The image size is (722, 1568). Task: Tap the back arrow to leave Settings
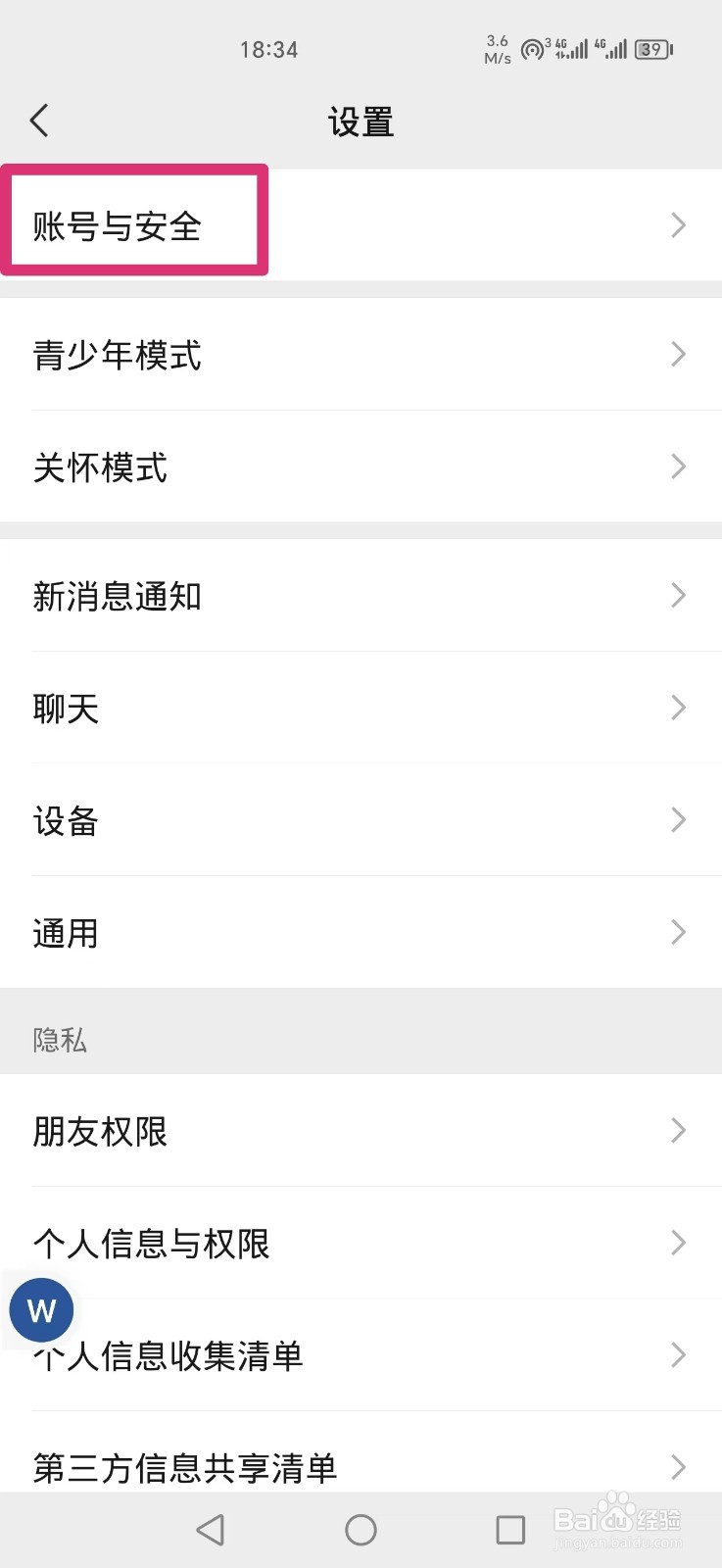[x=39, y=120]
